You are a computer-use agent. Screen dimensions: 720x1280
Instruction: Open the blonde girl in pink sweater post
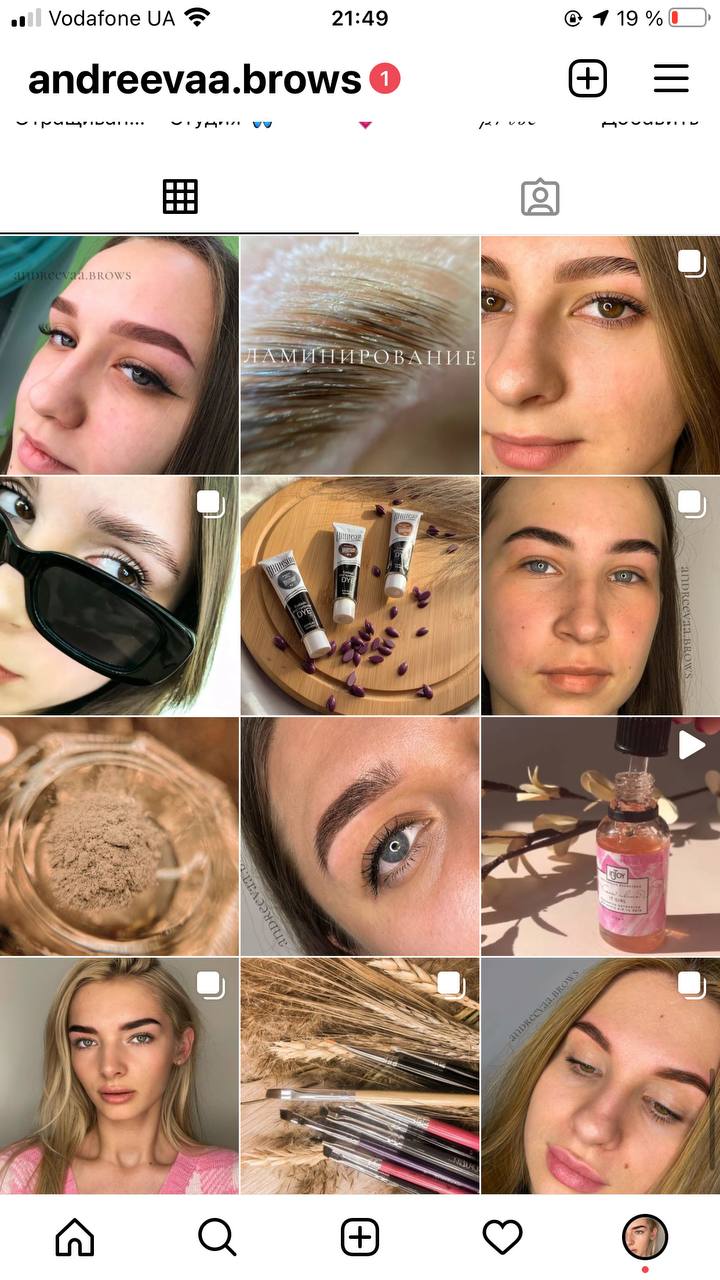click(x=119, y=1076)
